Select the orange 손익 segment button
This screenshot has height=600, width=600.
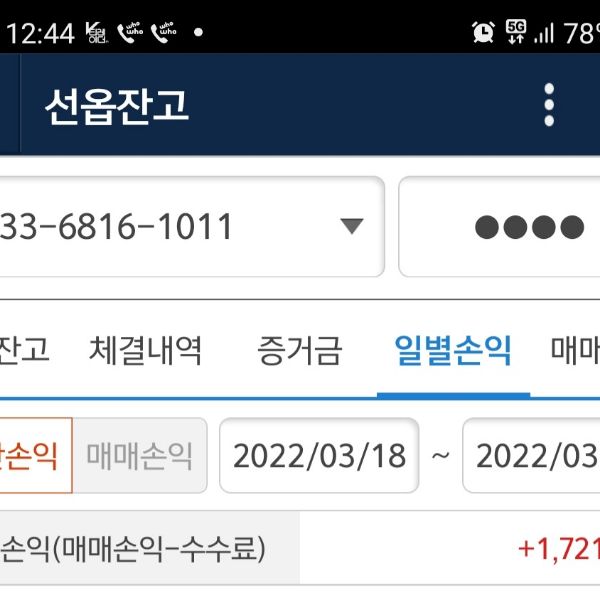click(32, 456)
